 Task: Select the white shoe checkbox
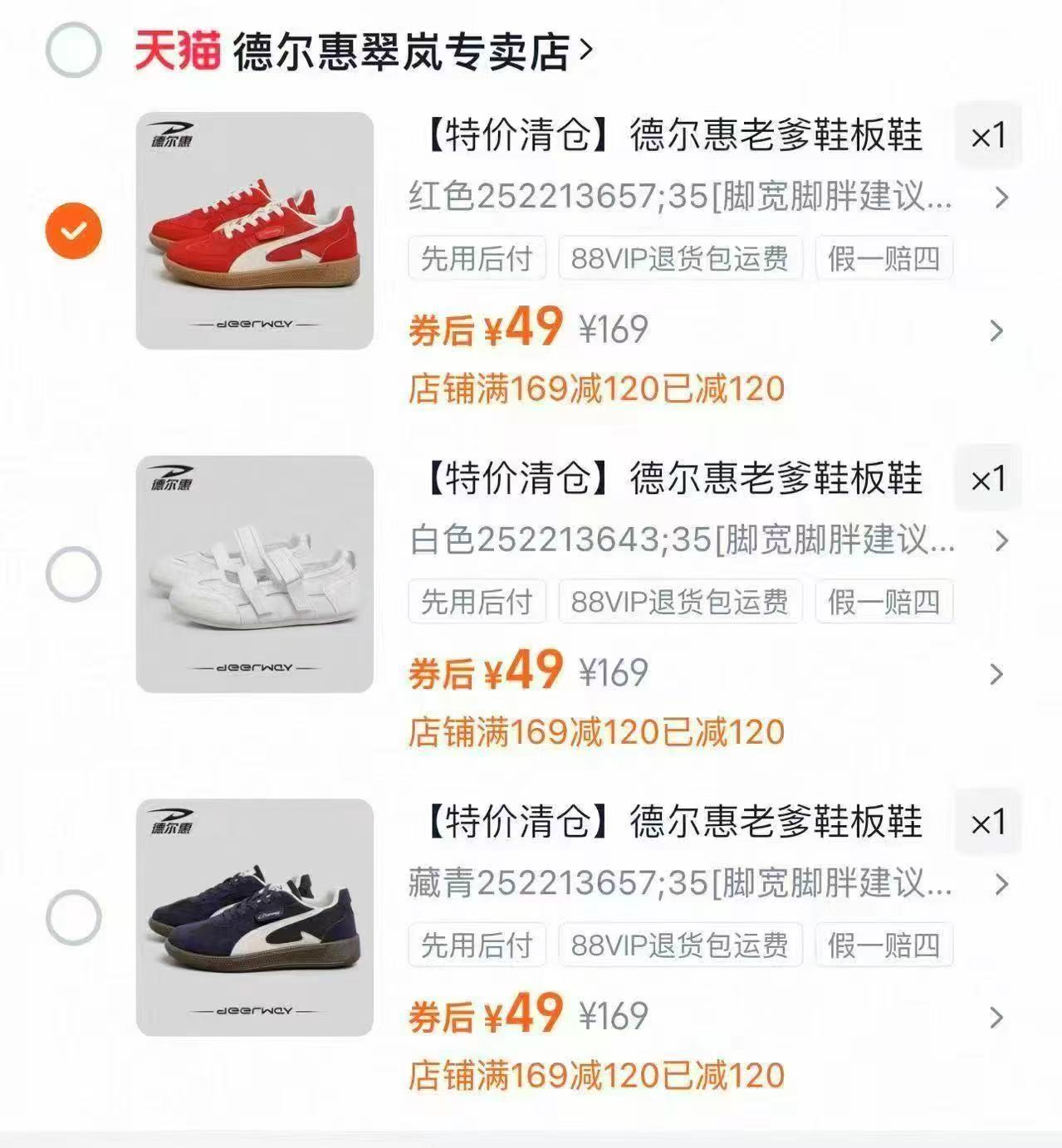pyautogui.click(x=74, y=569)
